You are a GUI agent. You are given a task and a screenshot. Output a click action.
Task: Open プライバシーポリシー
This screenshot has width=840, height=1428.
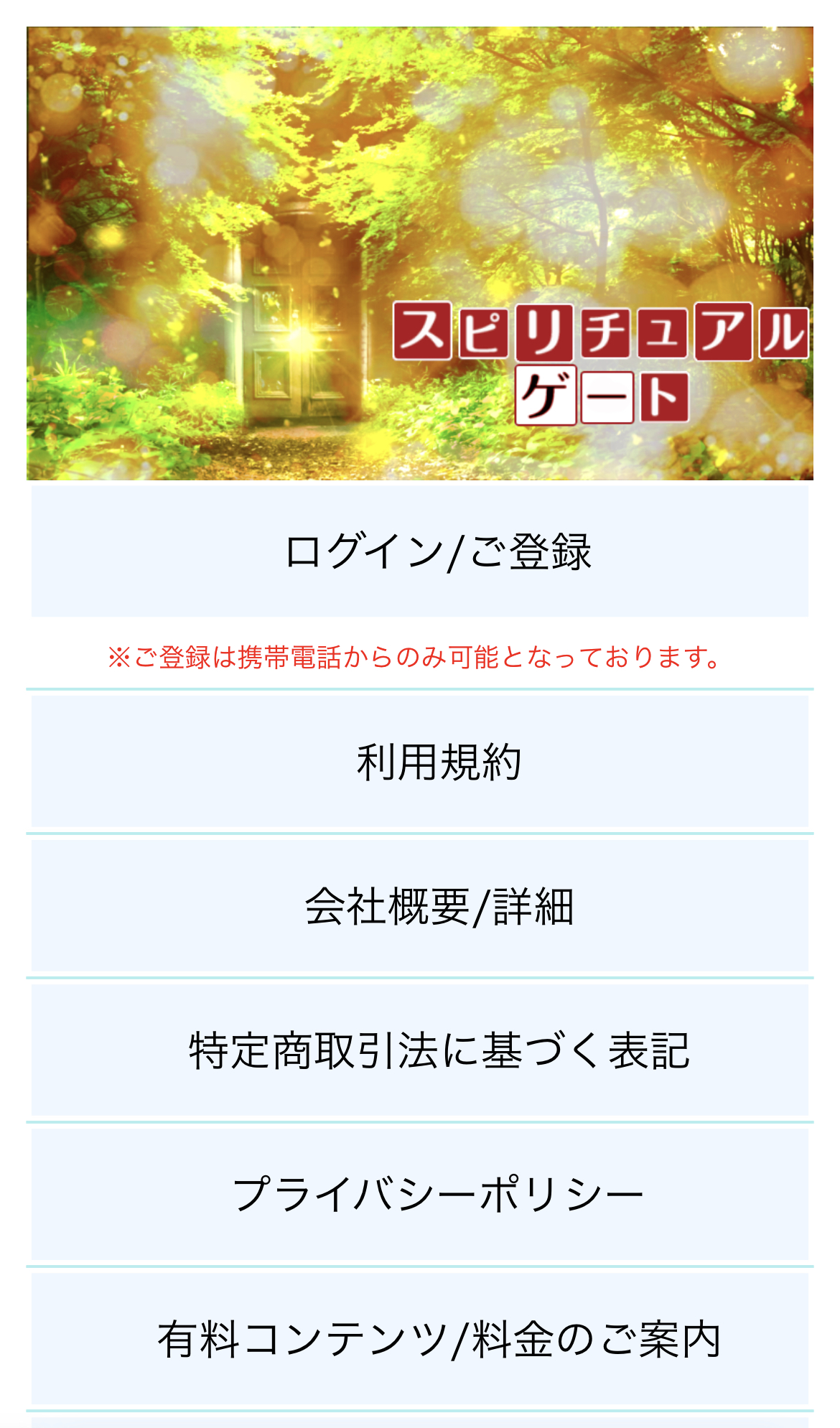[x=420, y=1195]
